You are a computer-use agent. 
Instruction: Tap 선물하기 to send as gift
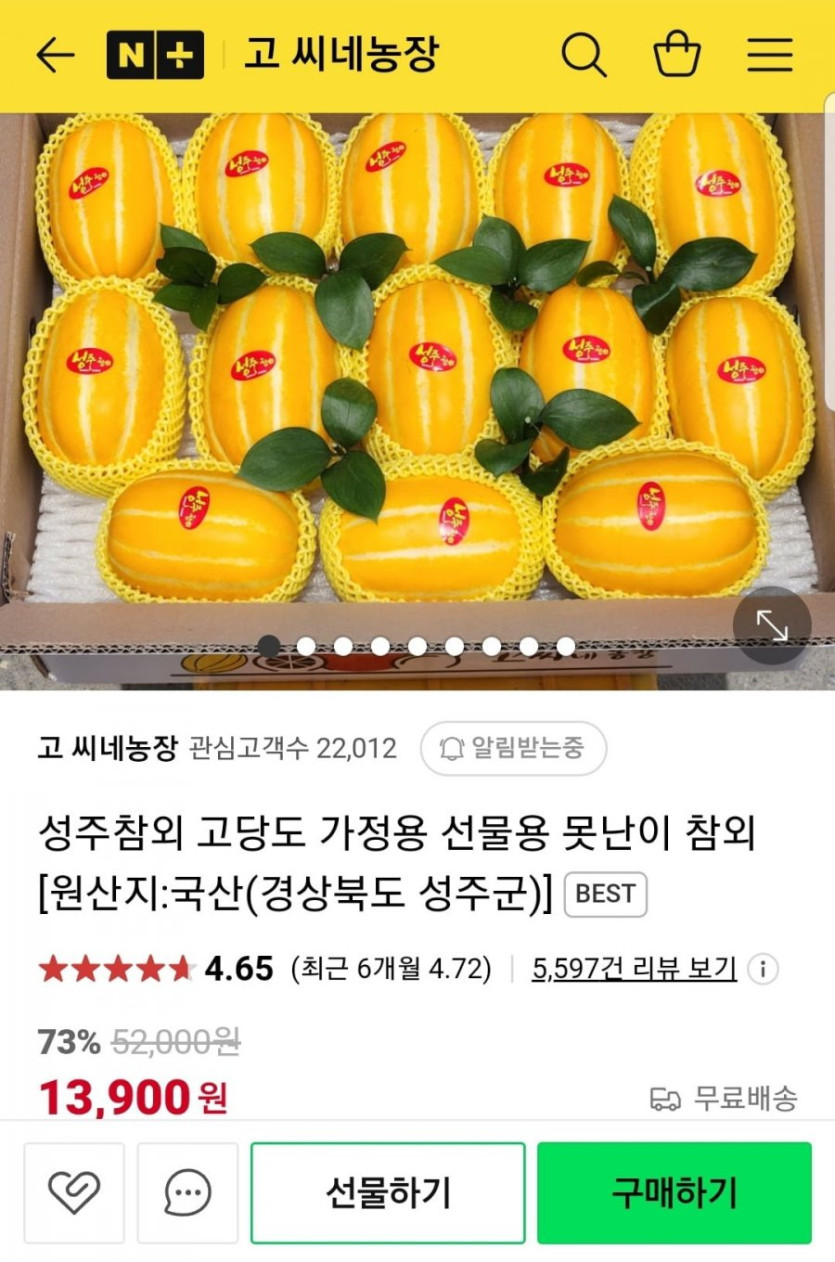pyautogui.click(x=388, y=1193)
